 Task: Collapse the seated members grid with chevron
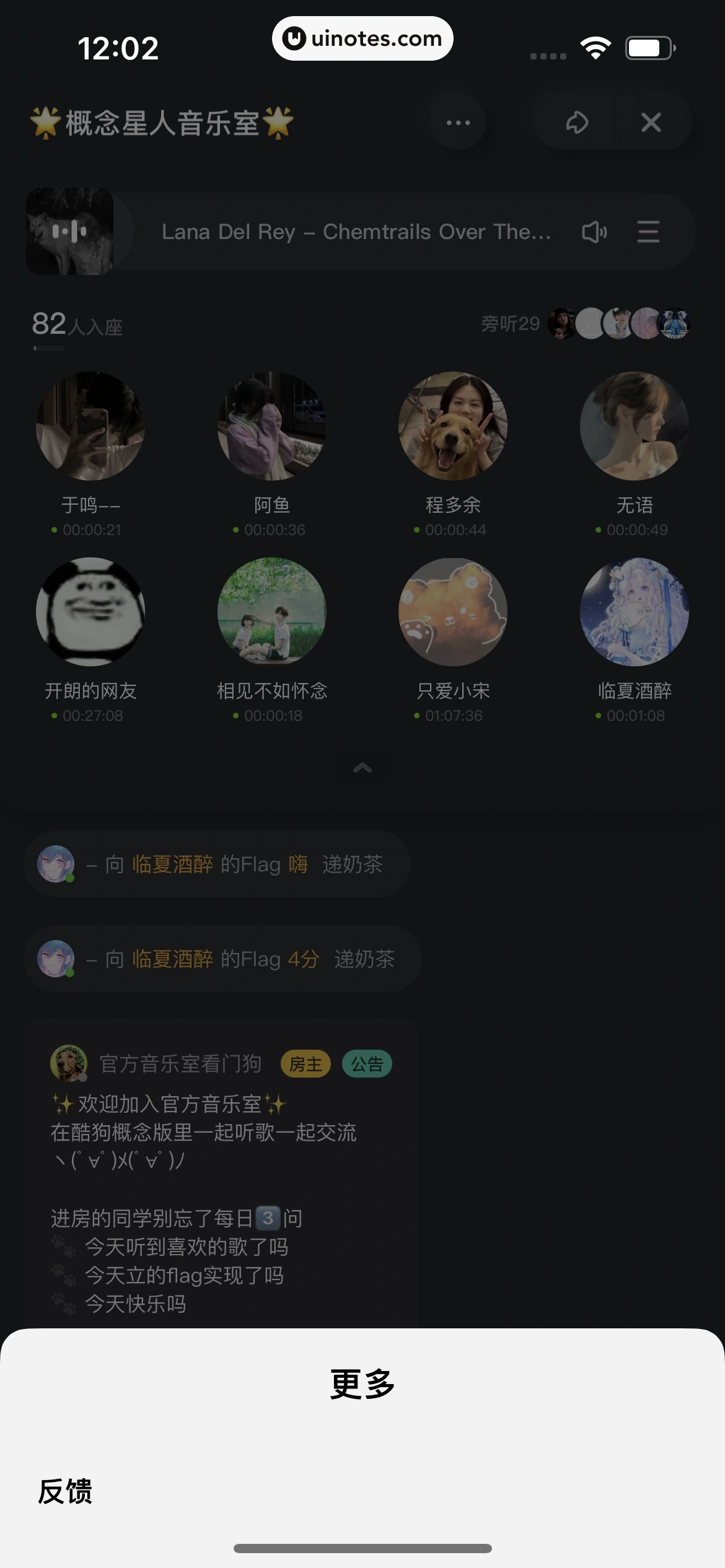click(362, 768)
